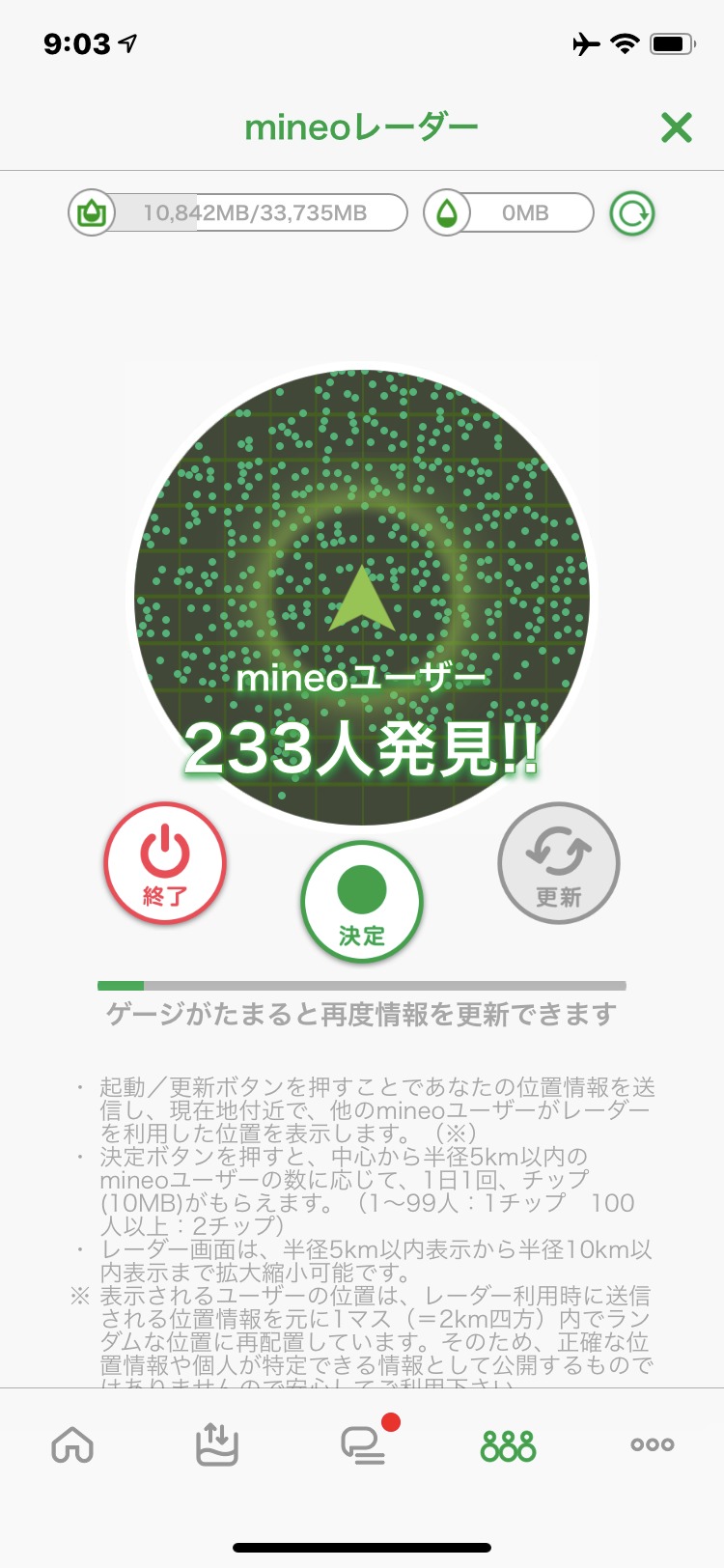Close the mineo radar screen
Viewport: 724px width, 1568px height.
click(676, 127)
